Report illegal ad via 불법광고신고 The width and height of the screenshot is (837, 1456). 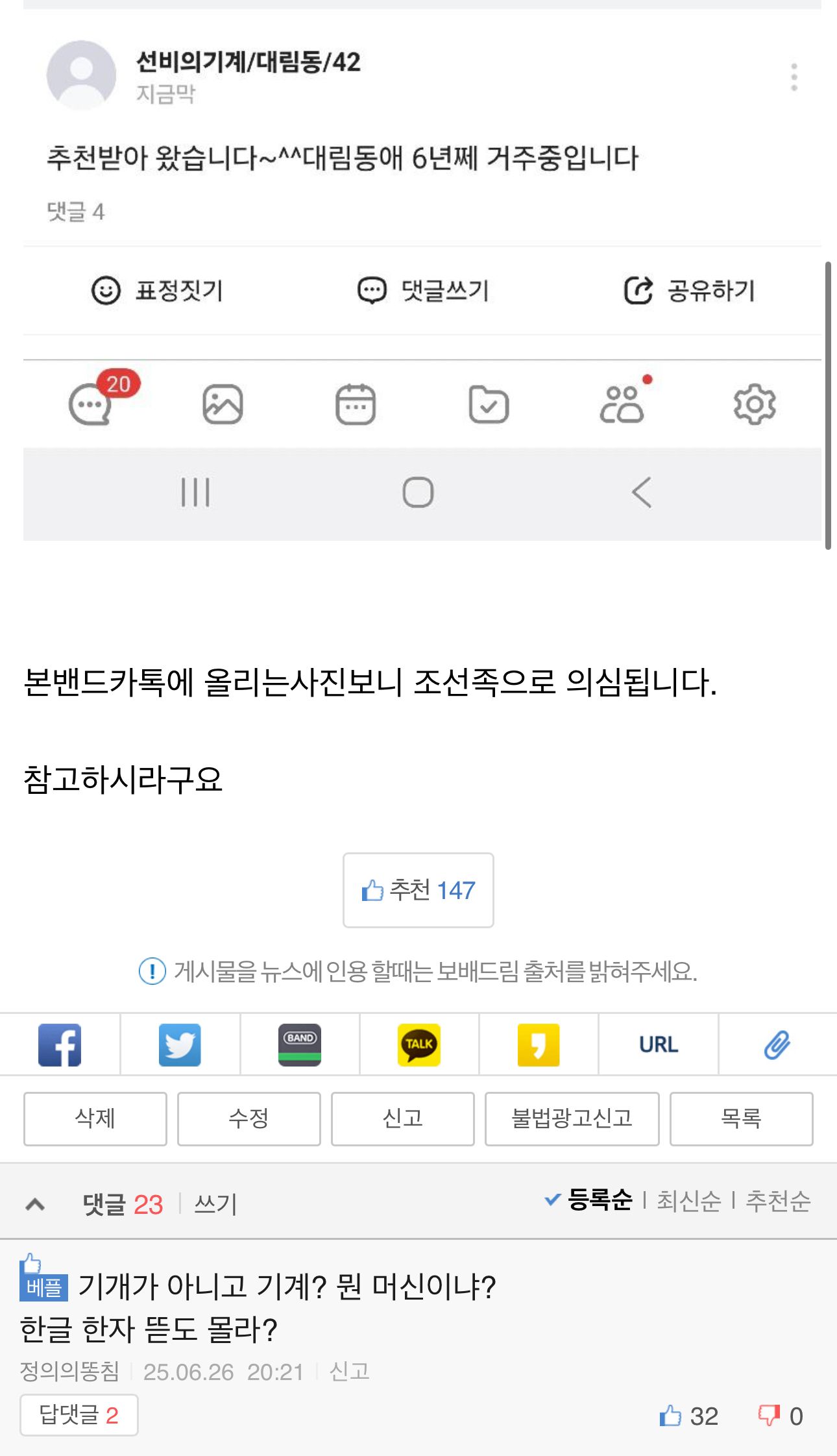[572, 1118]
